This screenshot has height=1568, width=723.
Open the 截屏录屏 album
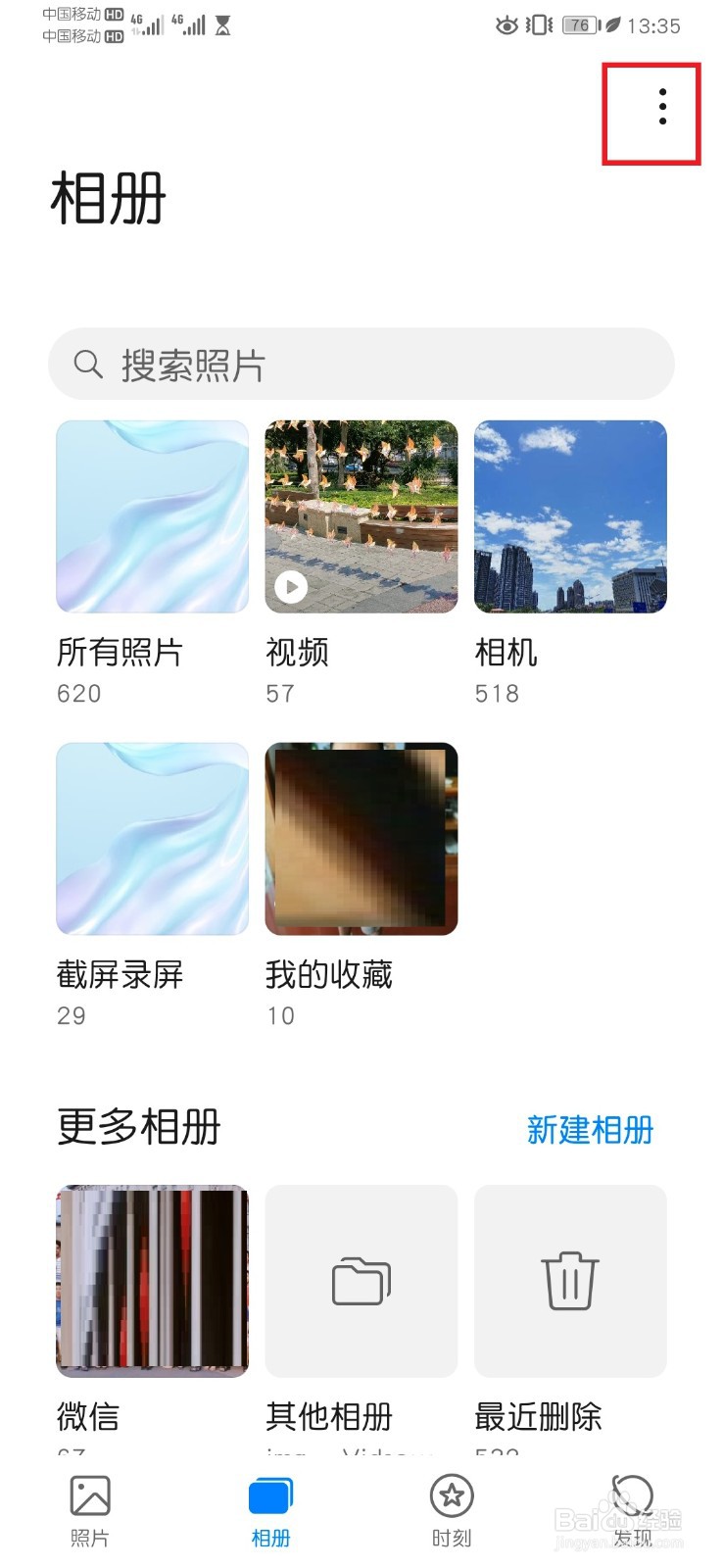[152, 839]
